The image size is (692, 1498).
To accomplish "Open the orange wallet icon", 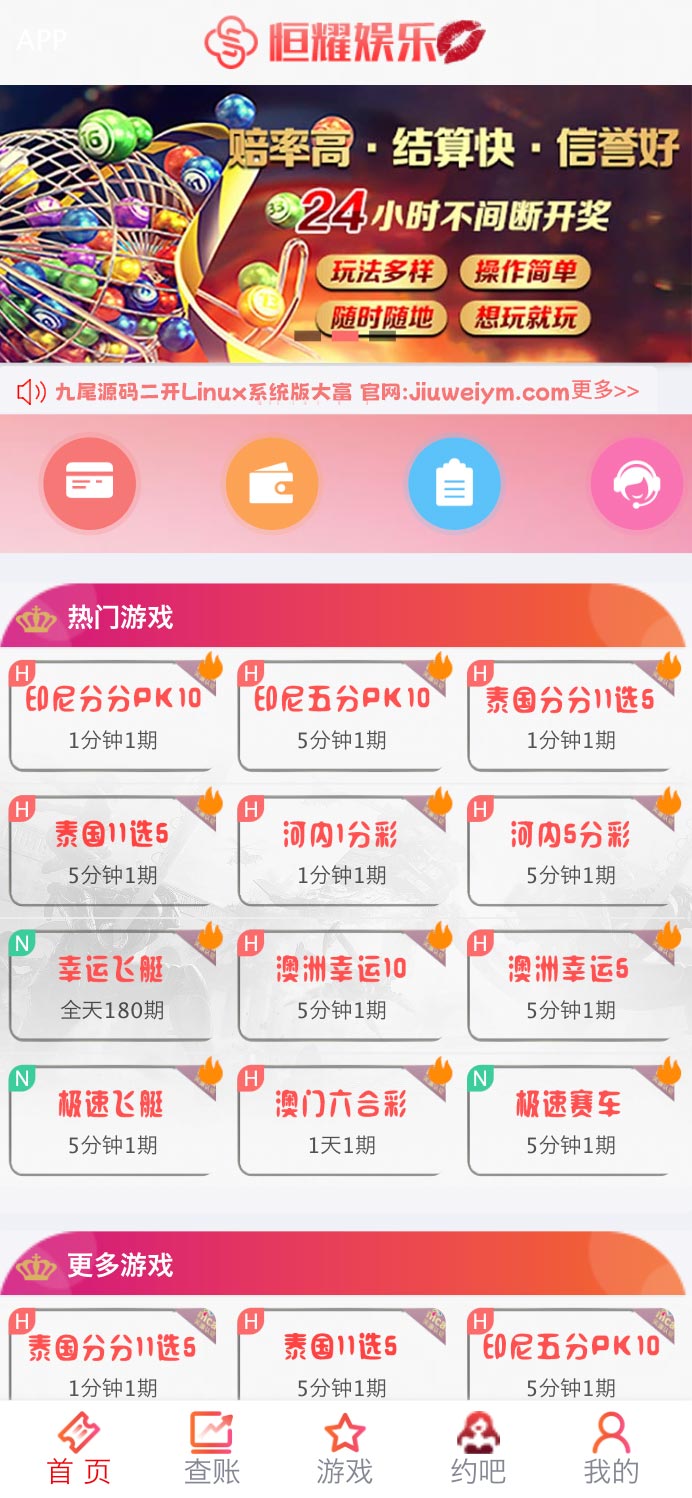I will [x=272, y=484].
